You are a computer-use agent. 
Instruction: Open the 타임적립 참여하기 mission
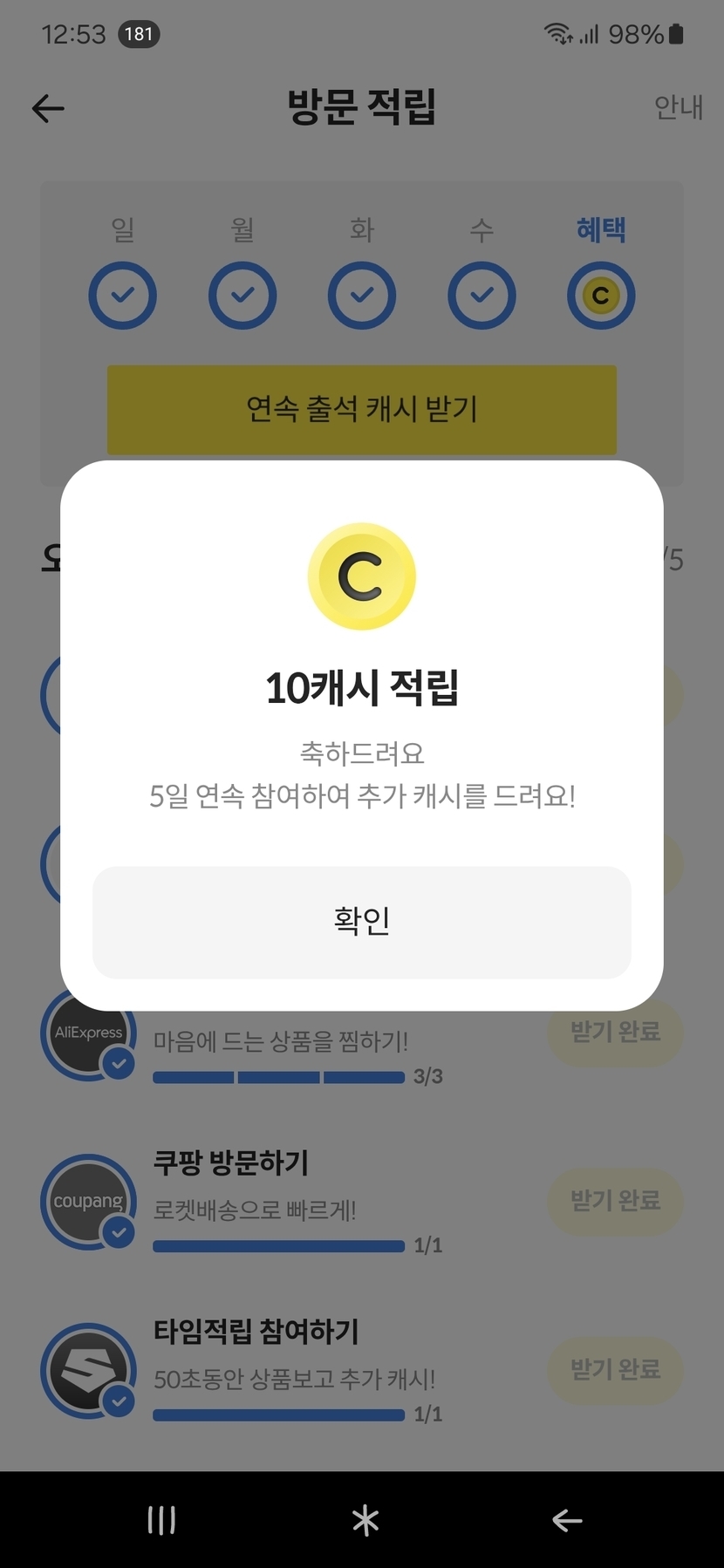(256, 1332)
